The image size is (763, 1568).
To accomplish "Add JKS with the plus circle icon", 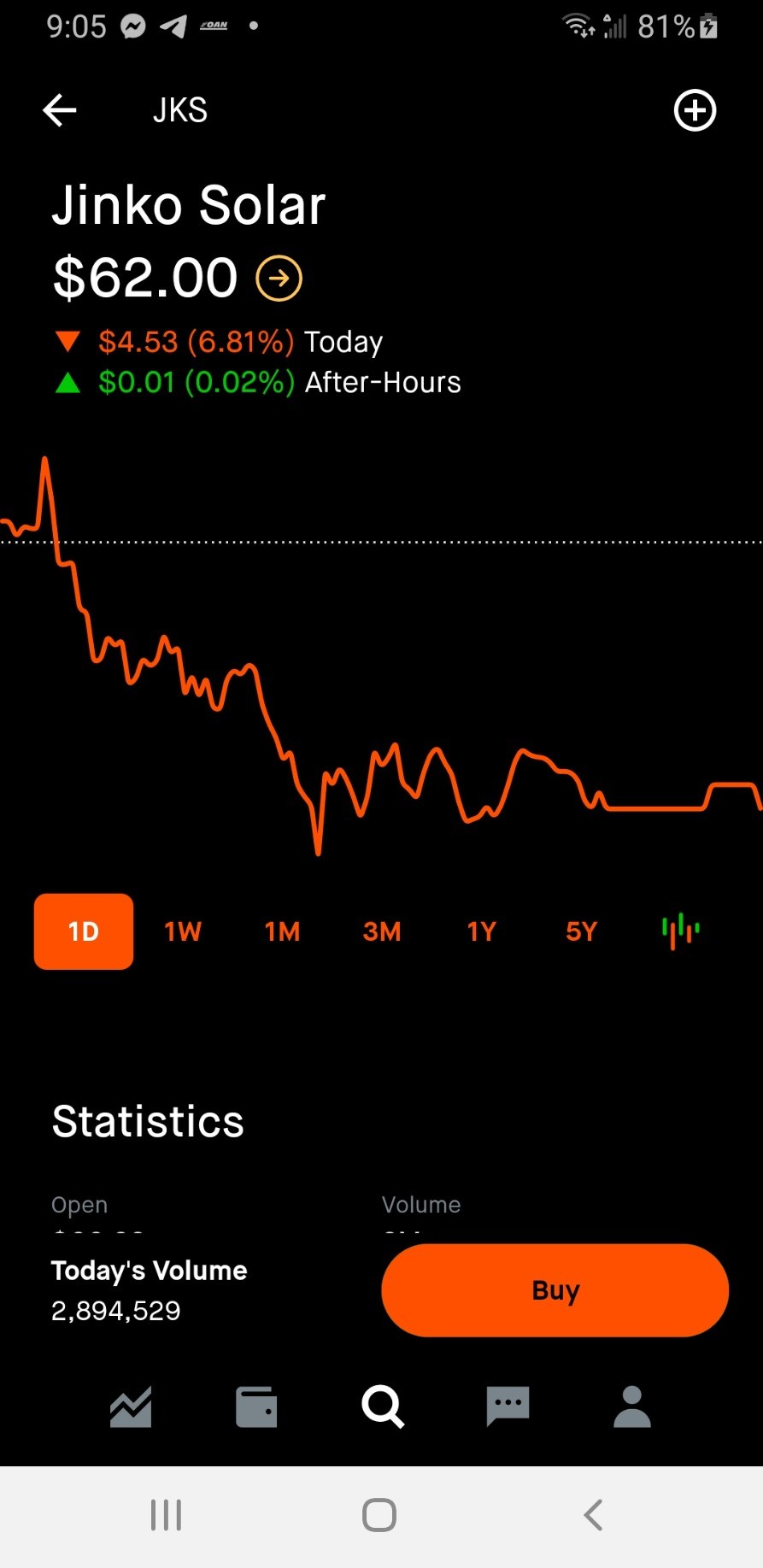I will pyautogui.click(x=695, y=110).
